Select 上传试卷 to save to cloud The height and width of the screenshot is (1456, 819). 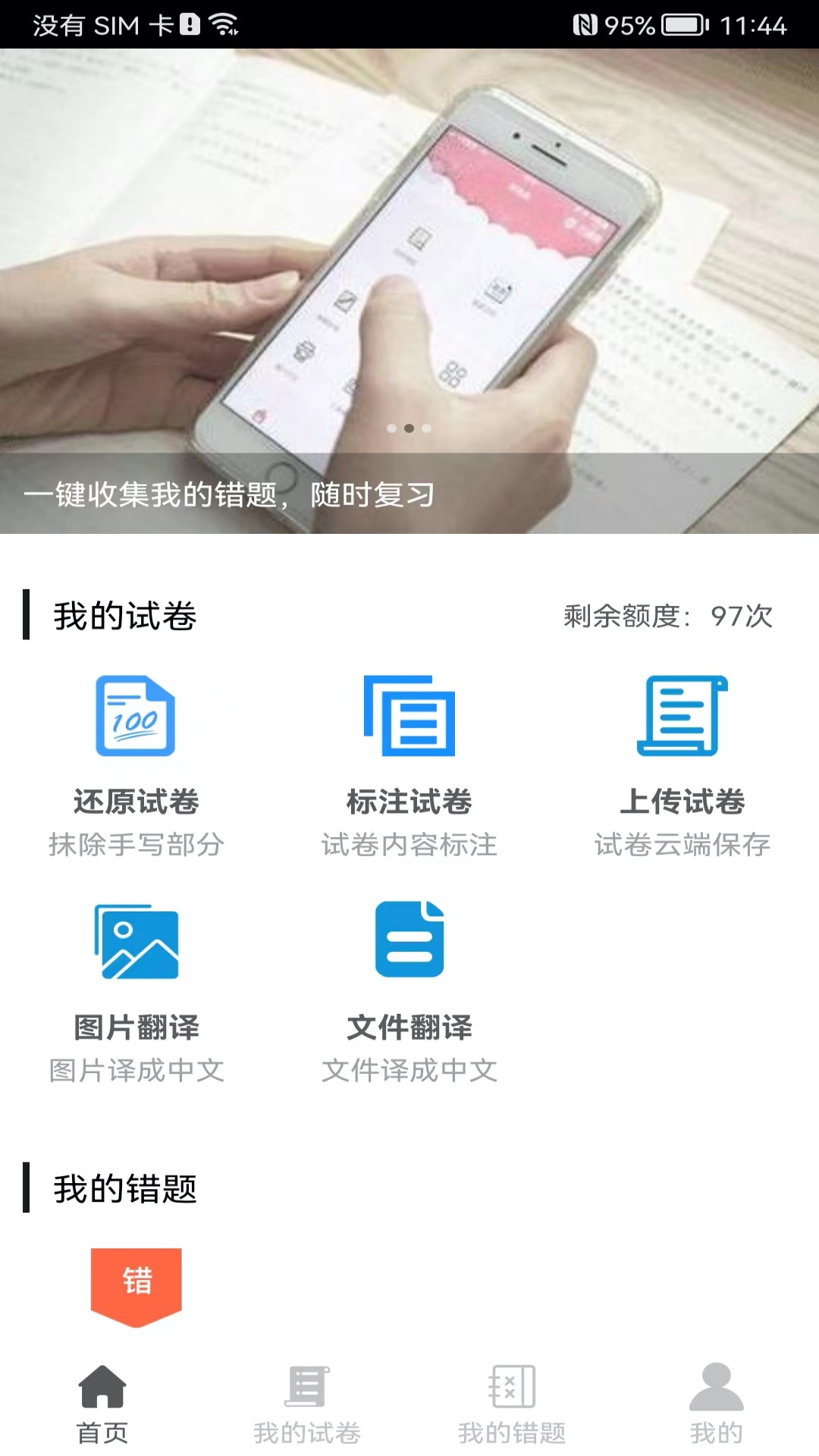[682, 766]
